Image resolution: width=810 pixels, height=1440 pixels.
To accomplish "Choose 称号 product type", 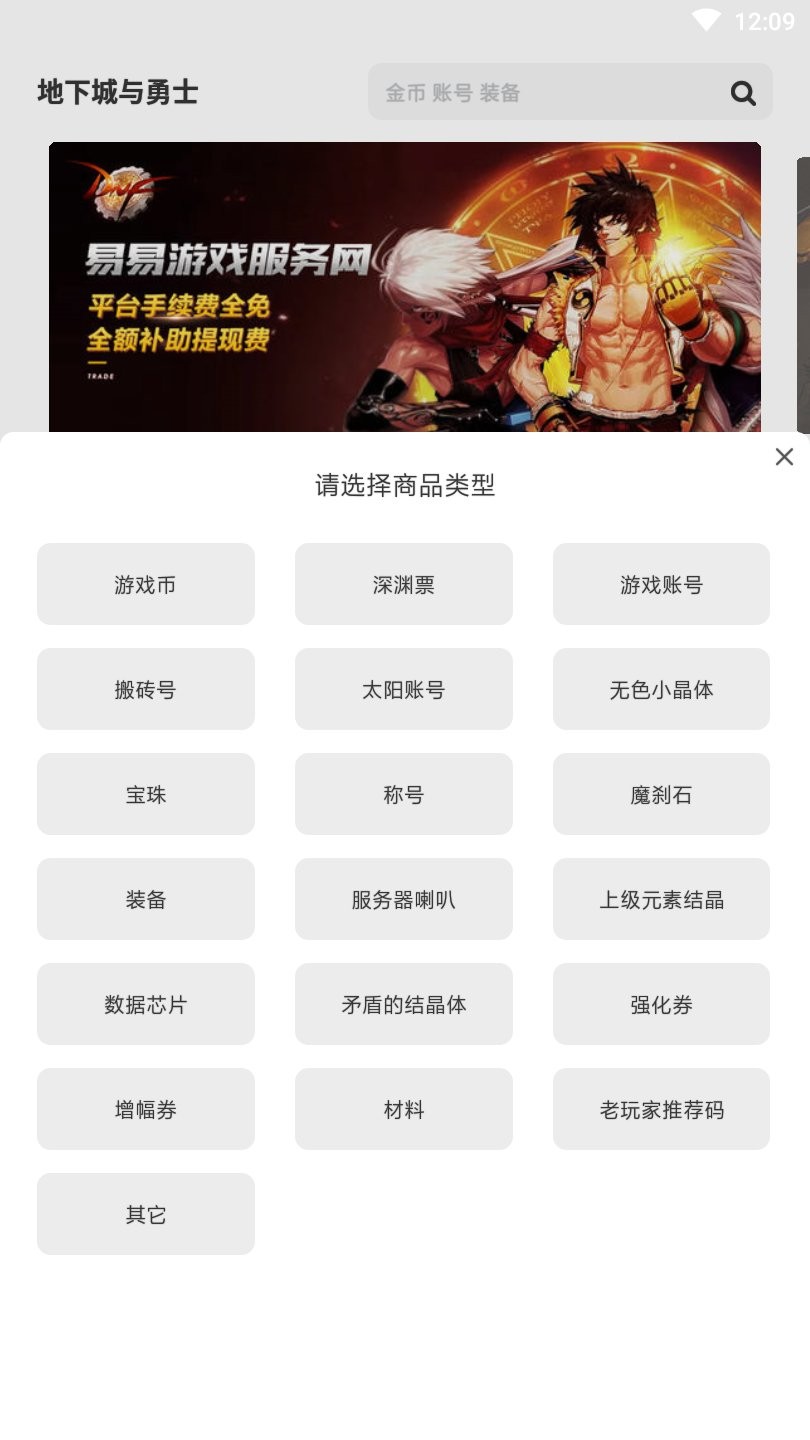I will [x=404, y=795].
